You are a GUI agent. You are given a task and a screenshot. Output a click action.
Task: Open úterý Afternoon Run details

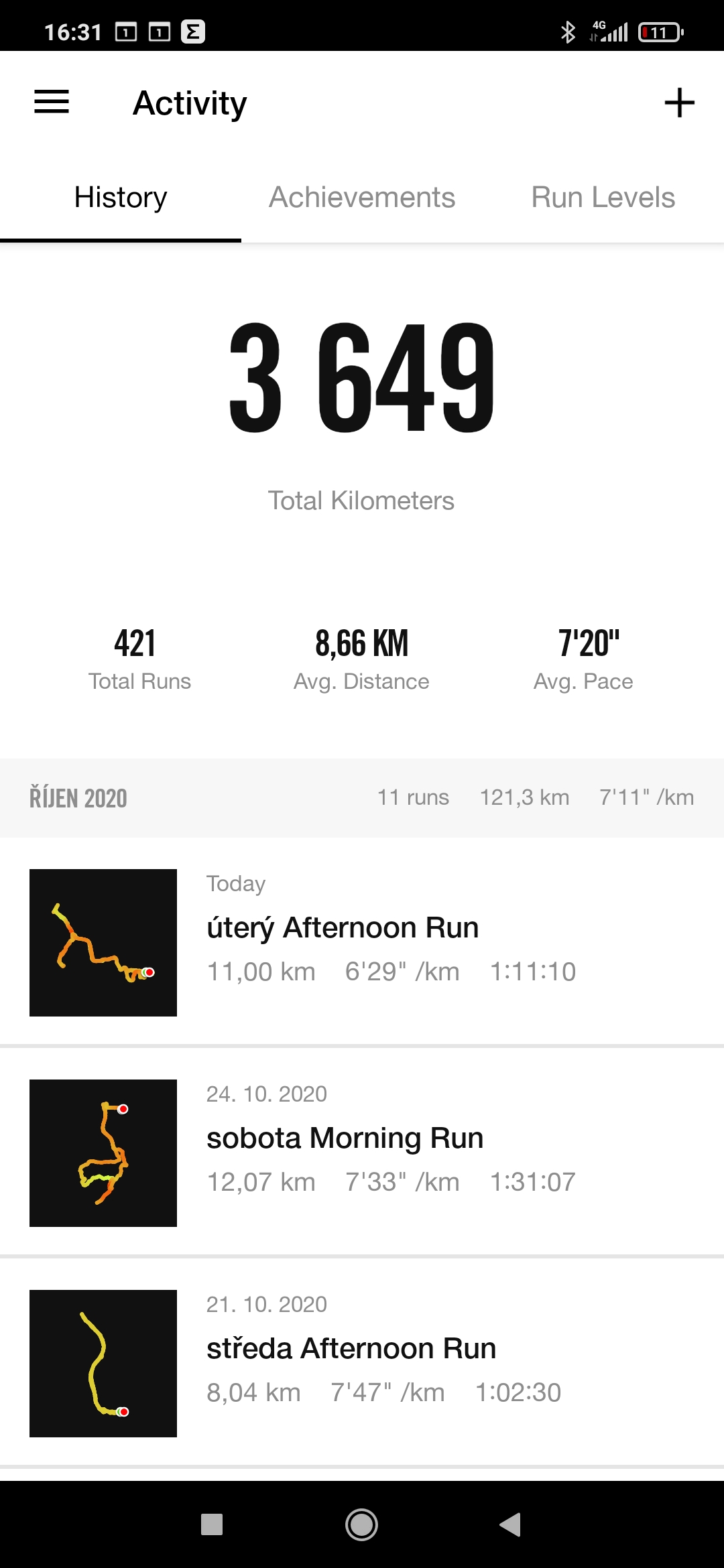pyautogui.click(x=362, y=942)
